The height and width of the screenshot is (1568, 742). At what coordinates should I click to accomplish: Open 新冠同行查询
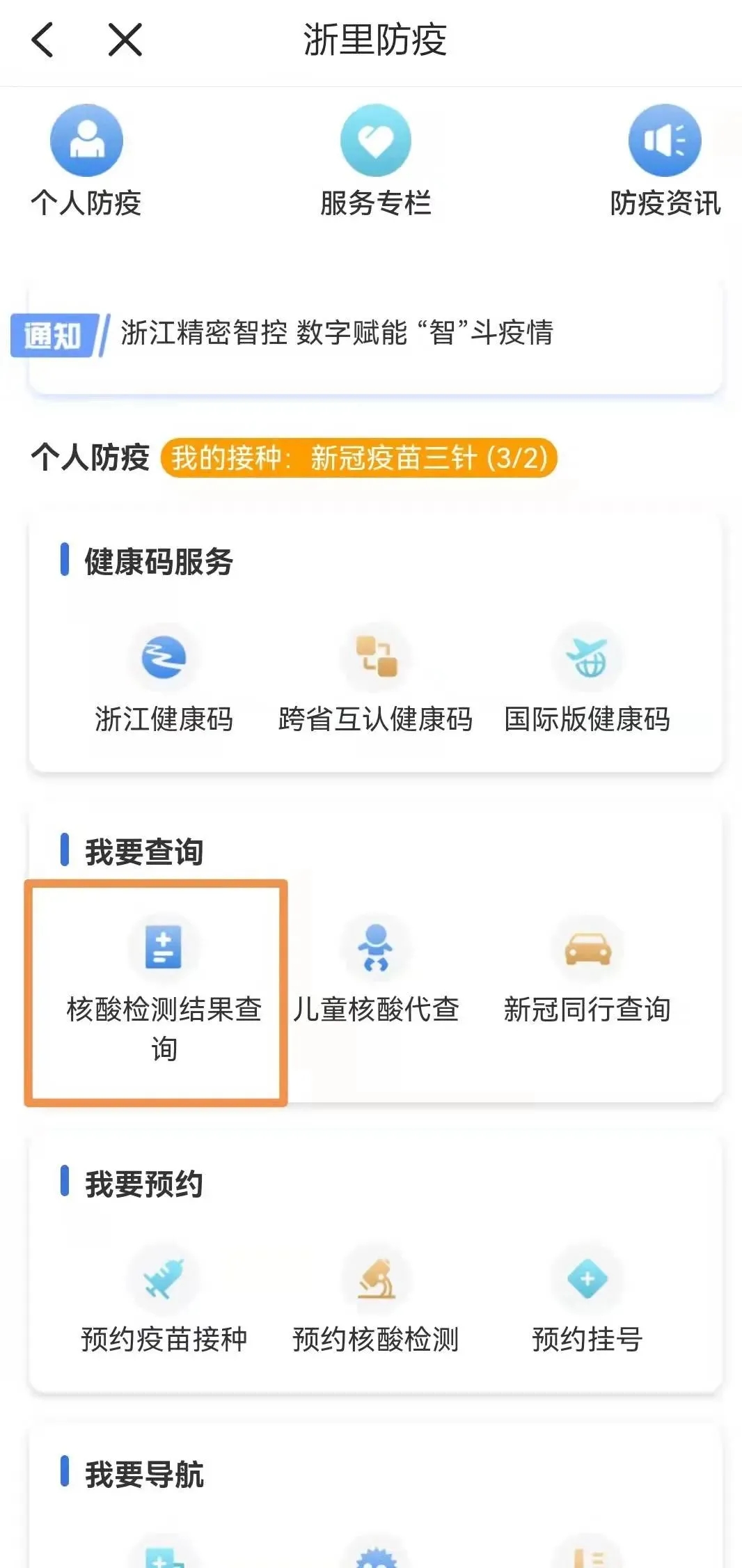(587, 971)
